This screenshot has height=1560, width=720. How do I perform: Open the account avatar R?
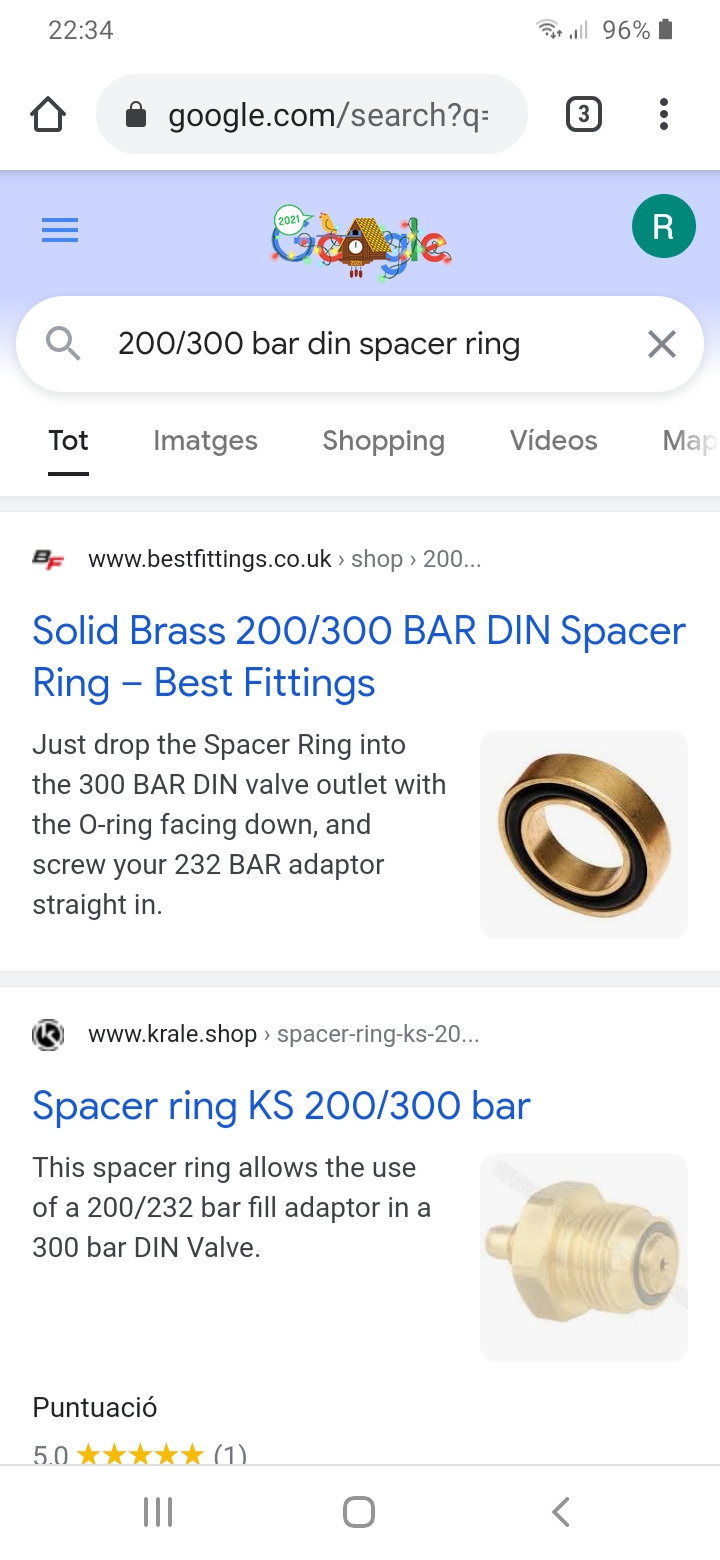(663, 228)
